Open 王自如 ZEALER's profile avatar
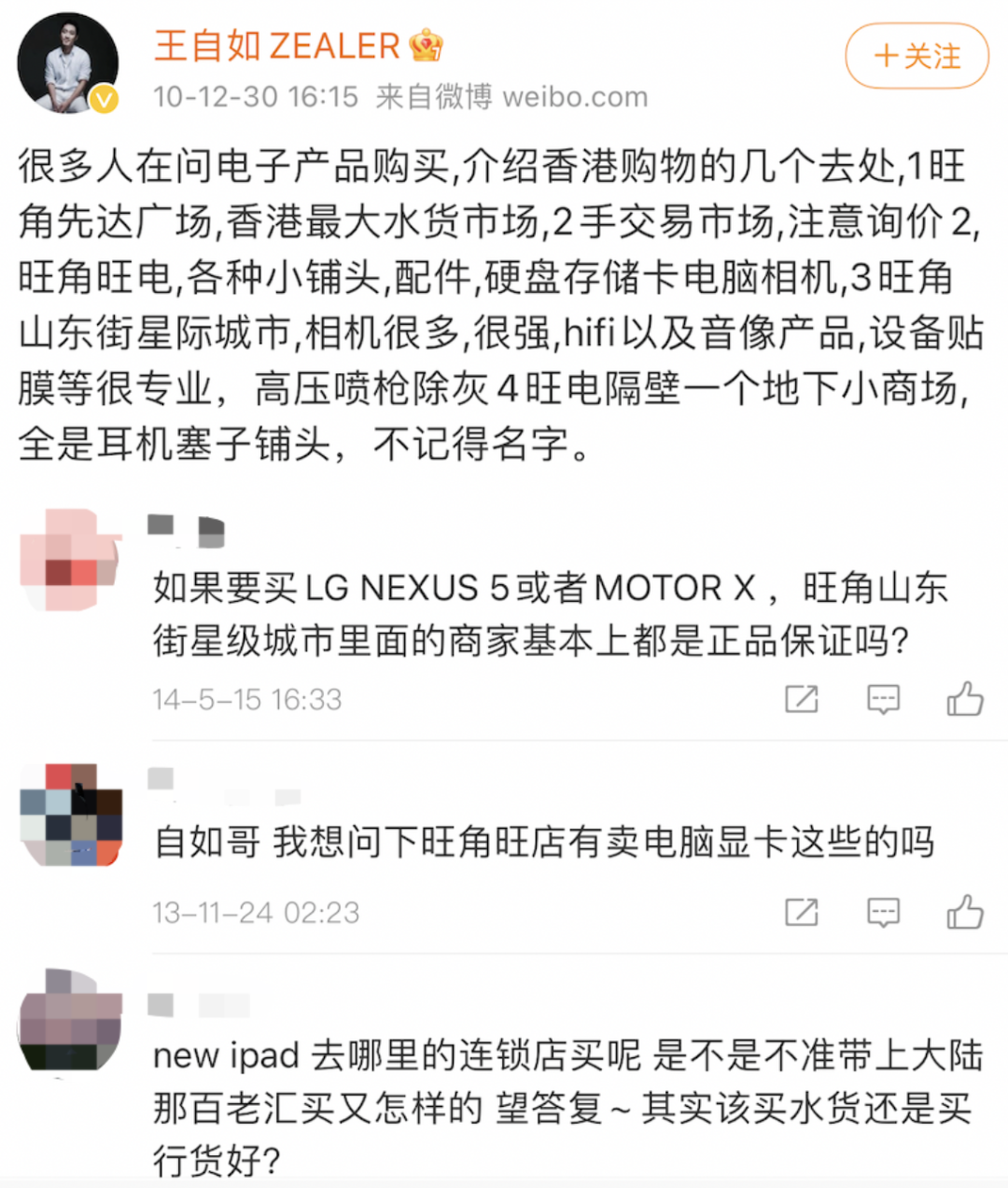The width and height of the screenshot is (1008, 1188). point(68,63)
